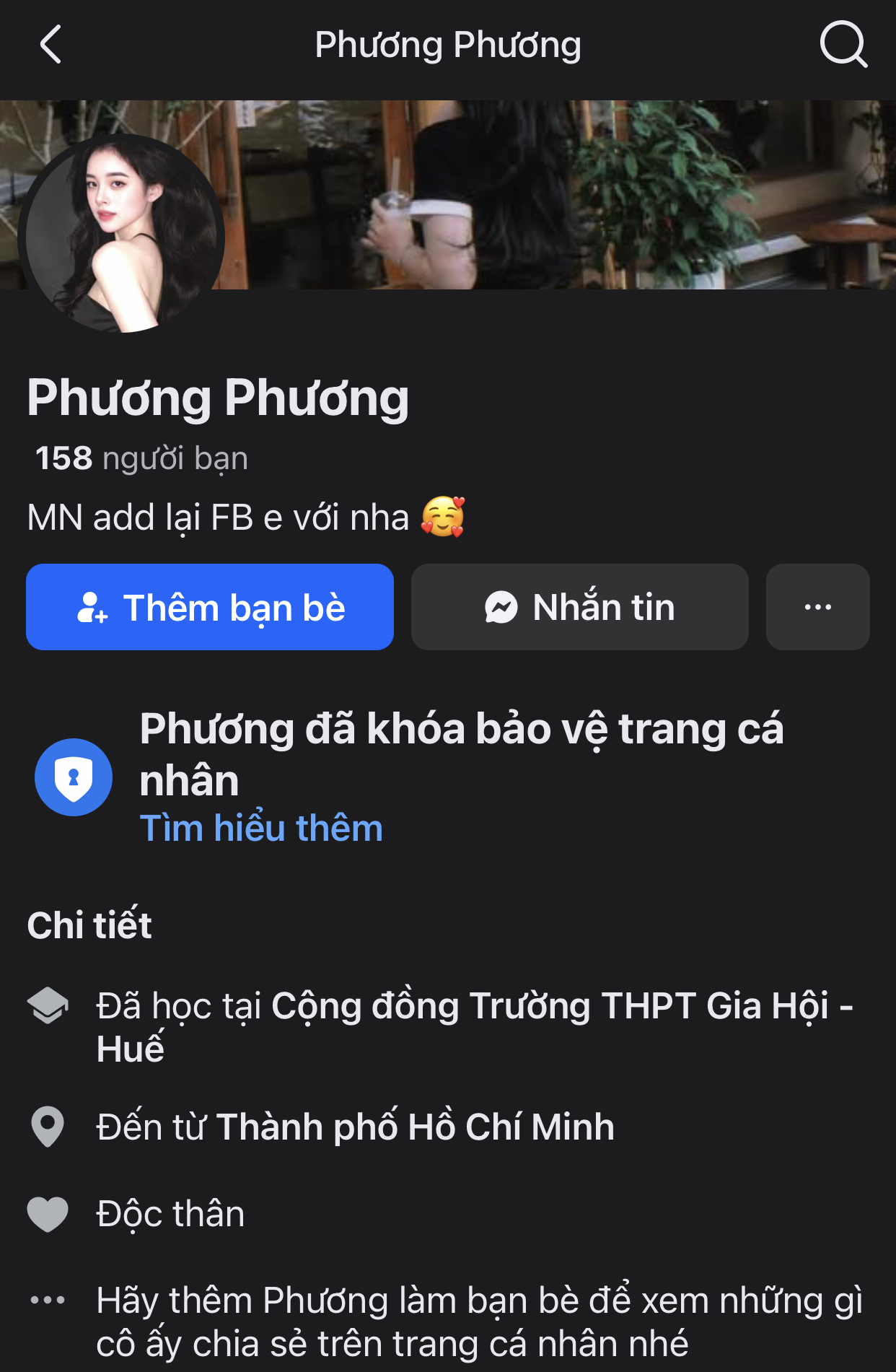Screen dimensions: 896x1372
Task: Open the 158 người bạn friends list
Action: [x=141, y=458]
